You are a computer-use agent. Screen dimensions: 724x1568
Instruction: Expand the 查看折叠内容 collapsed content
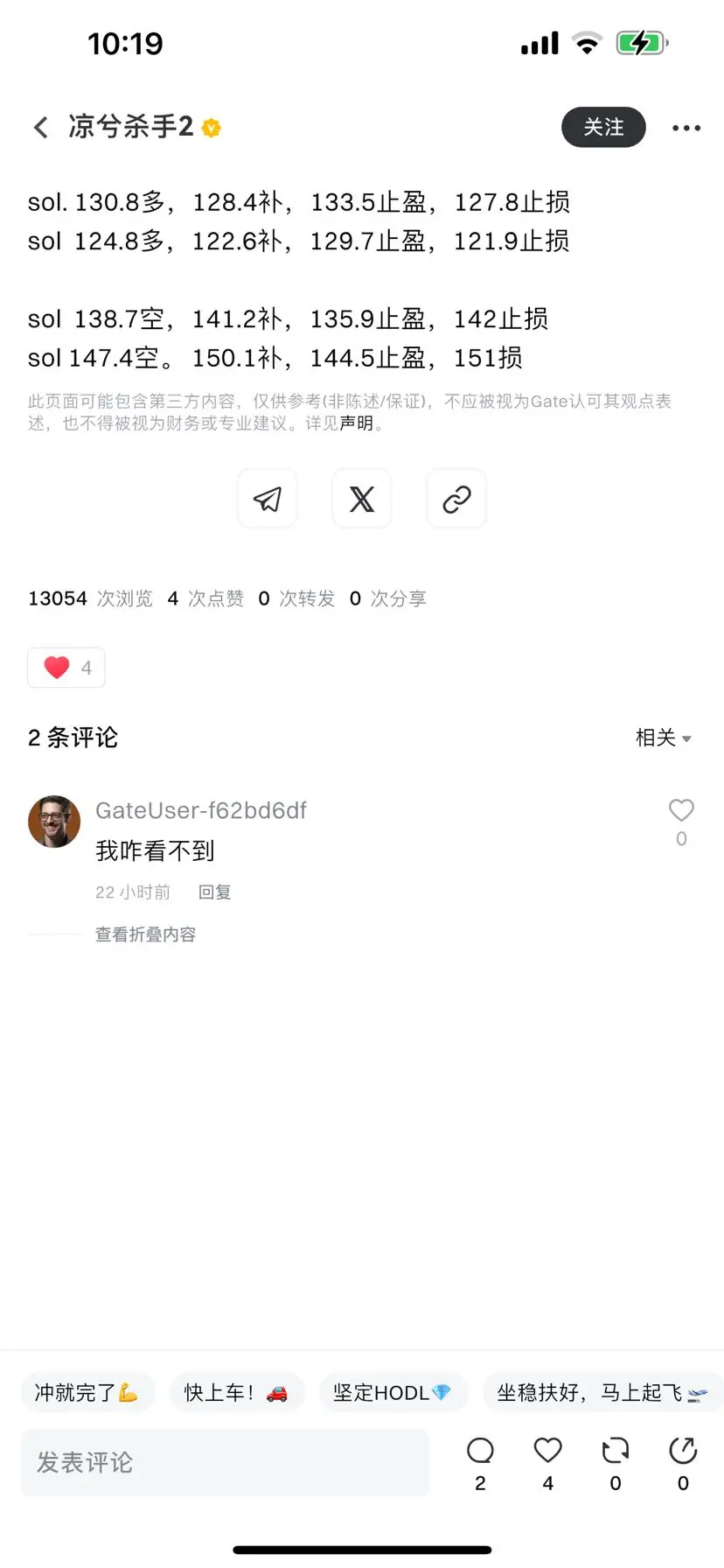(x=145, y=934)
